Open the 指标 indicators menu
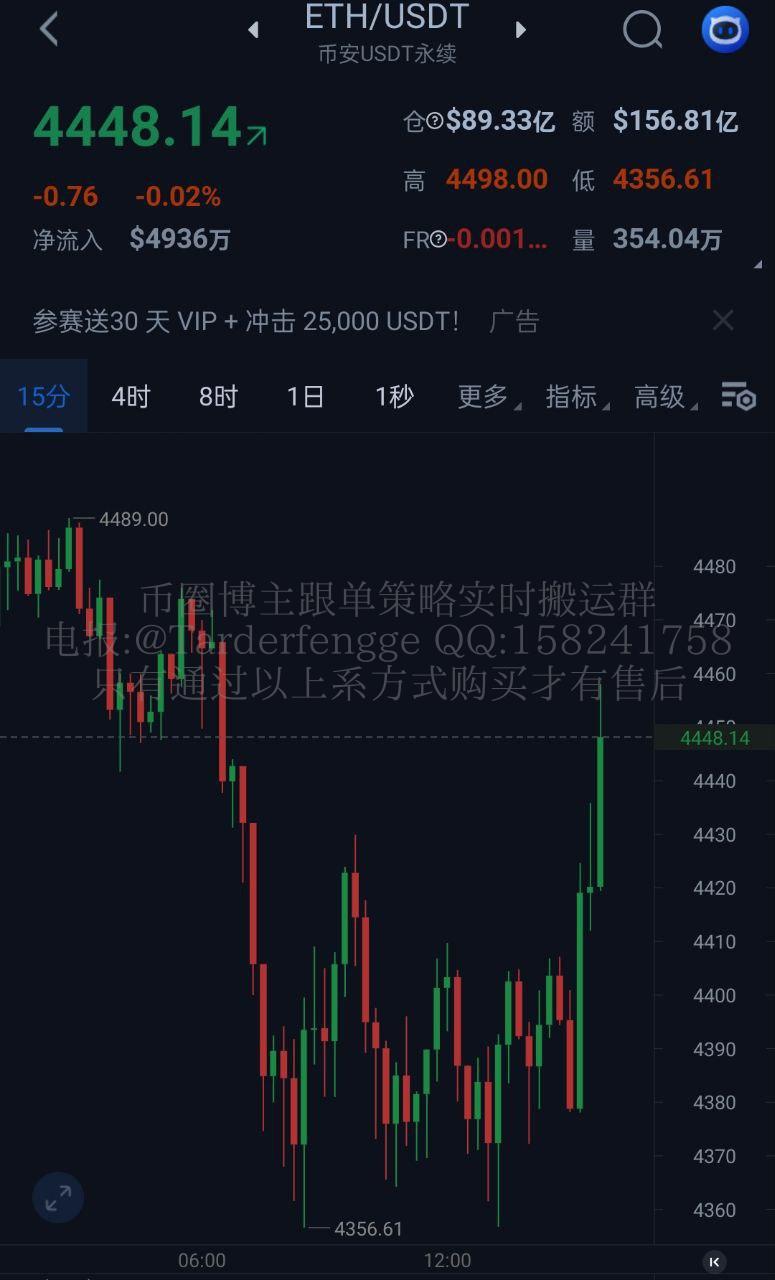The image size is (775, 1280). [x=575, y=397]
